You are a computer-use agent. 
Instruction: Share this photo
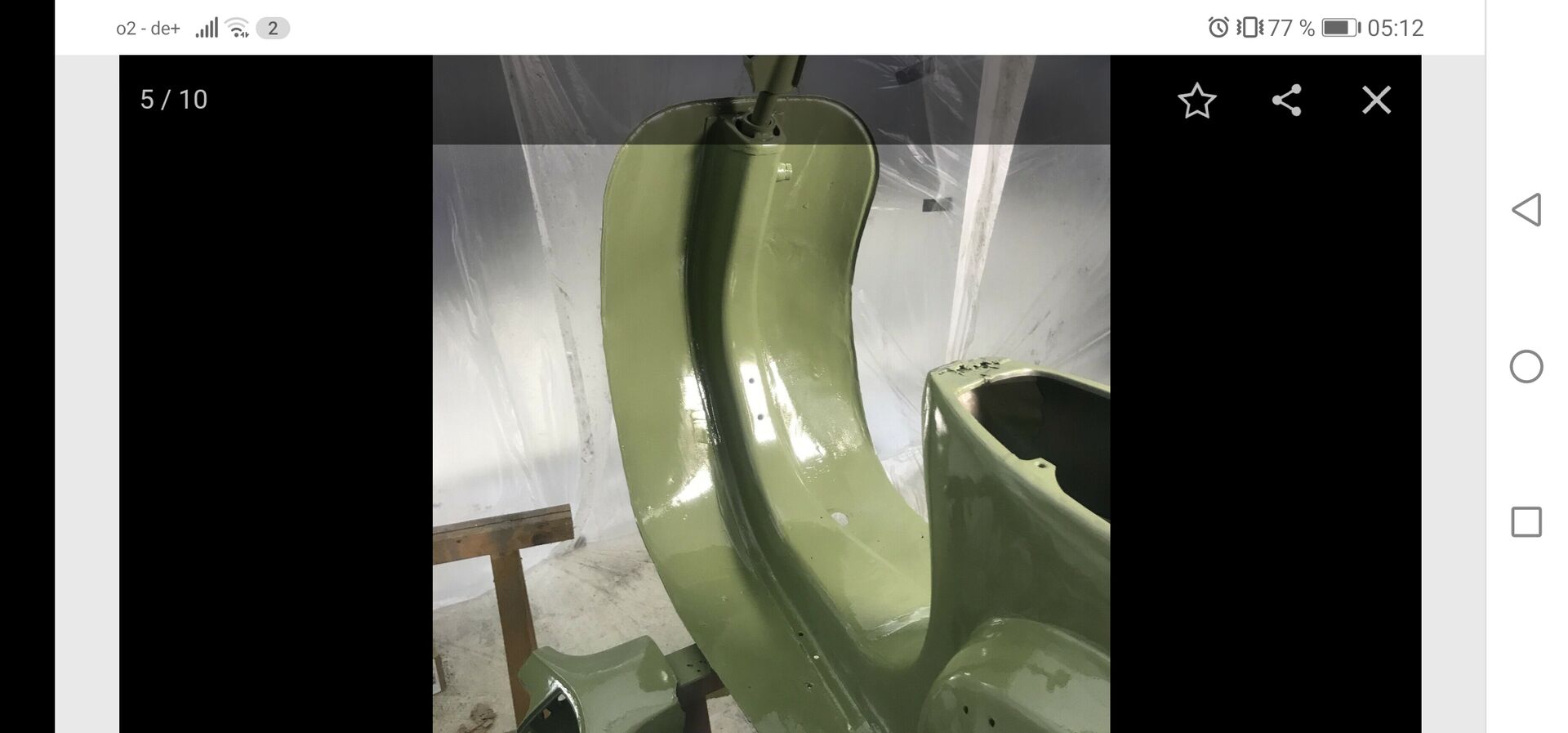1286,101
